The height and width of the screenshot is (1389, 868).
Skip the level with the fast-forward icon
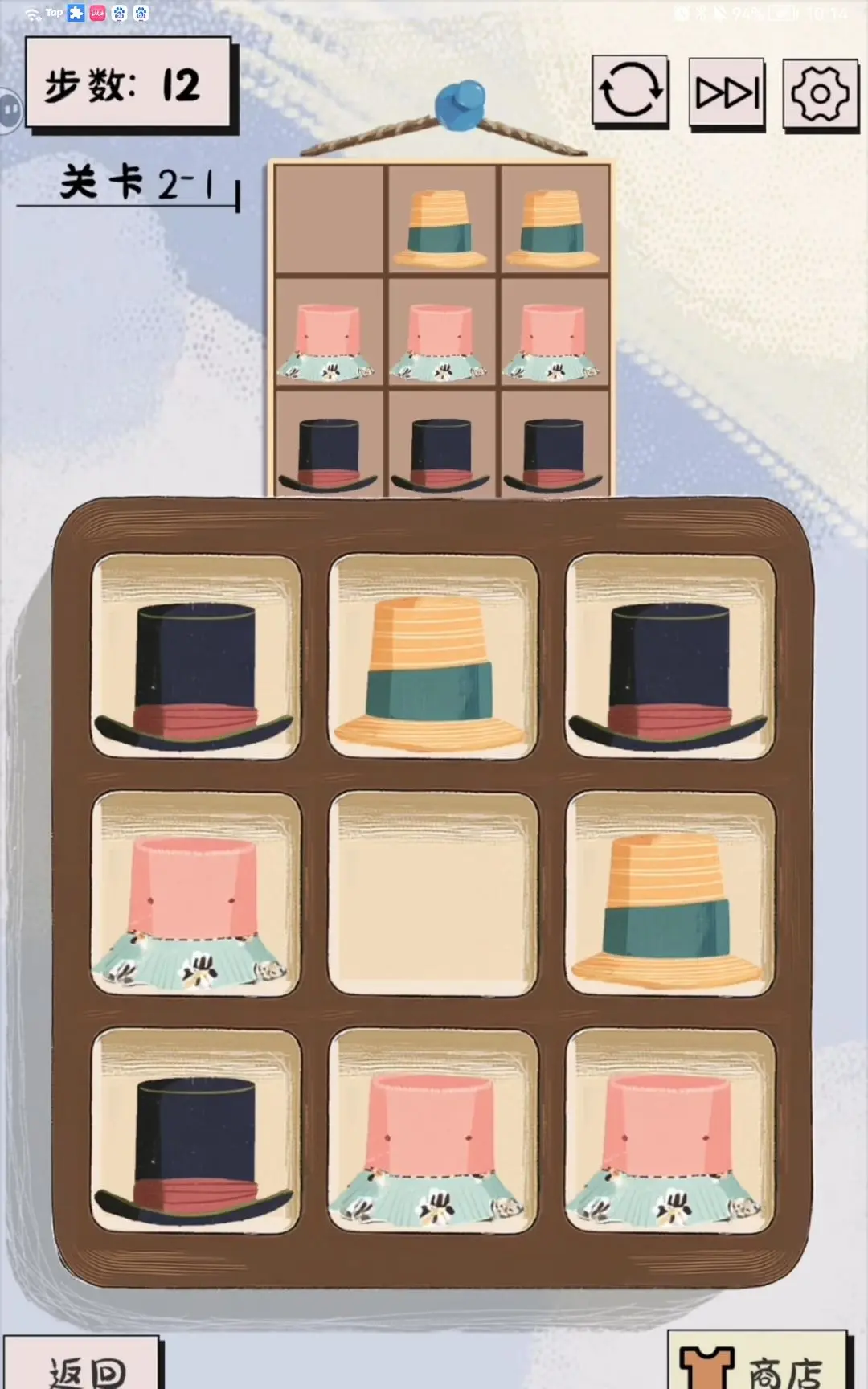point(727,93)
